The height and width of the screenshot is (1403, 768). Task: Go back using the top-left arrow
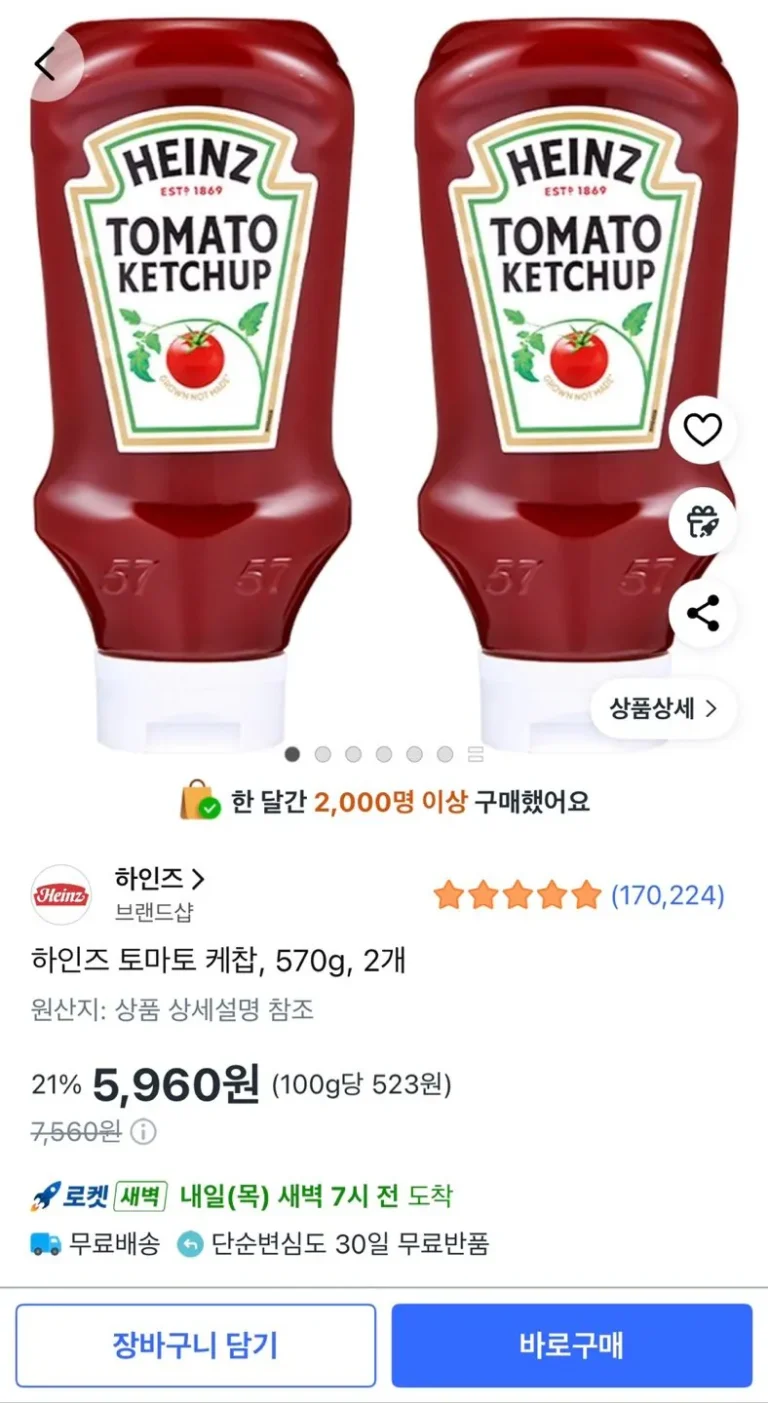coord(45,64)
